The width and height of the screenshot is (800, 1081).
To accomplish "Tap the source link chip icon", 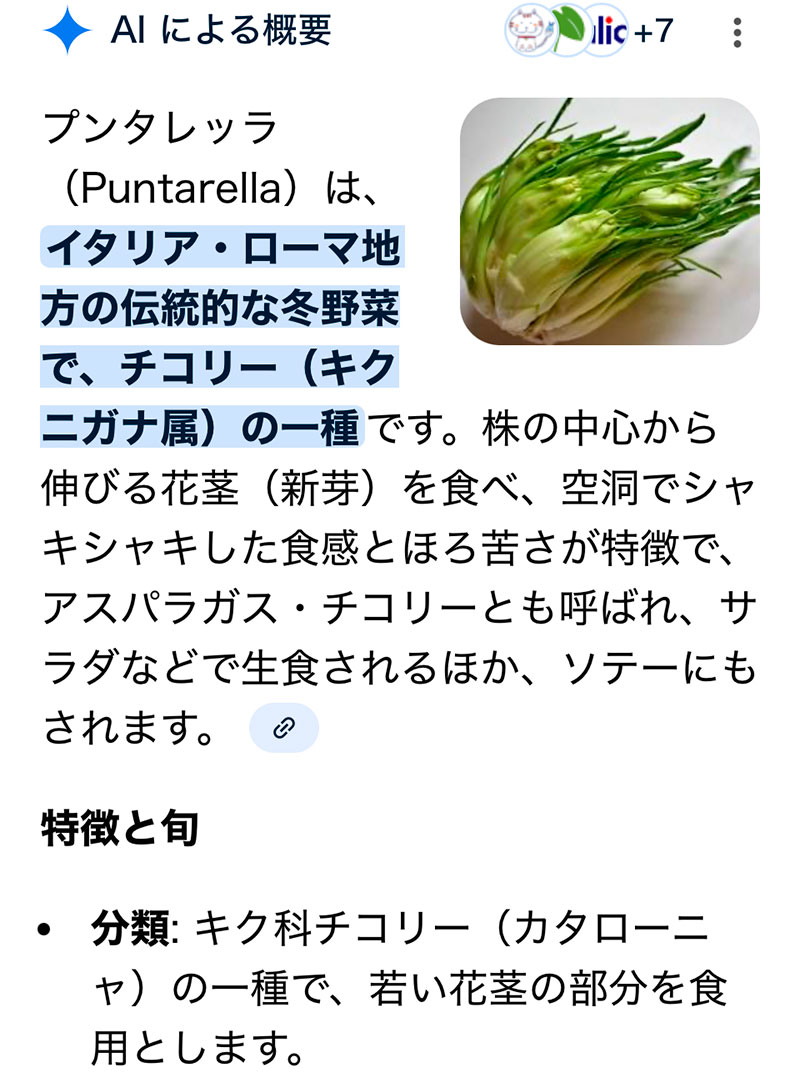I will coord(284,729).
